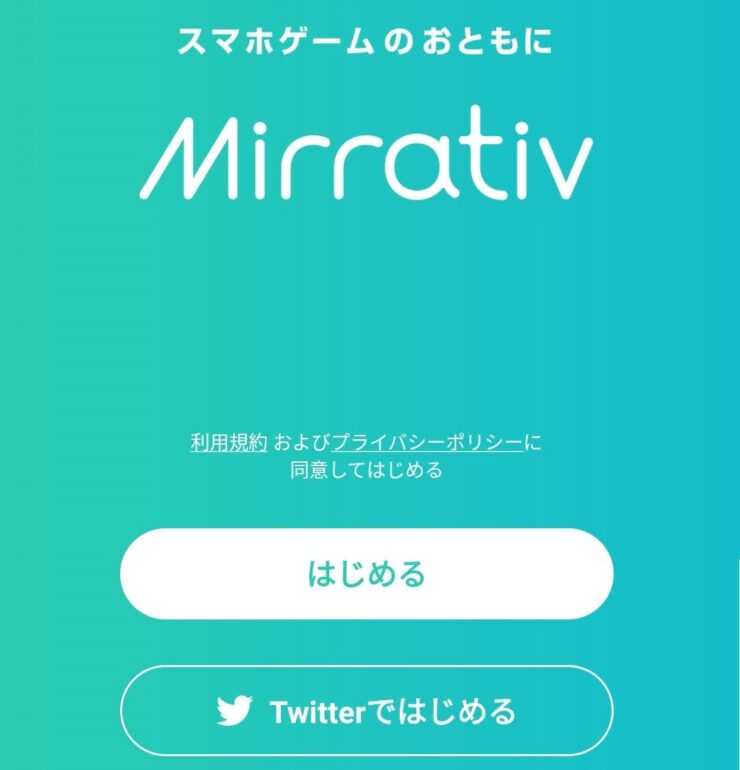Open the 利用規約 link

(x=229, y=442)
